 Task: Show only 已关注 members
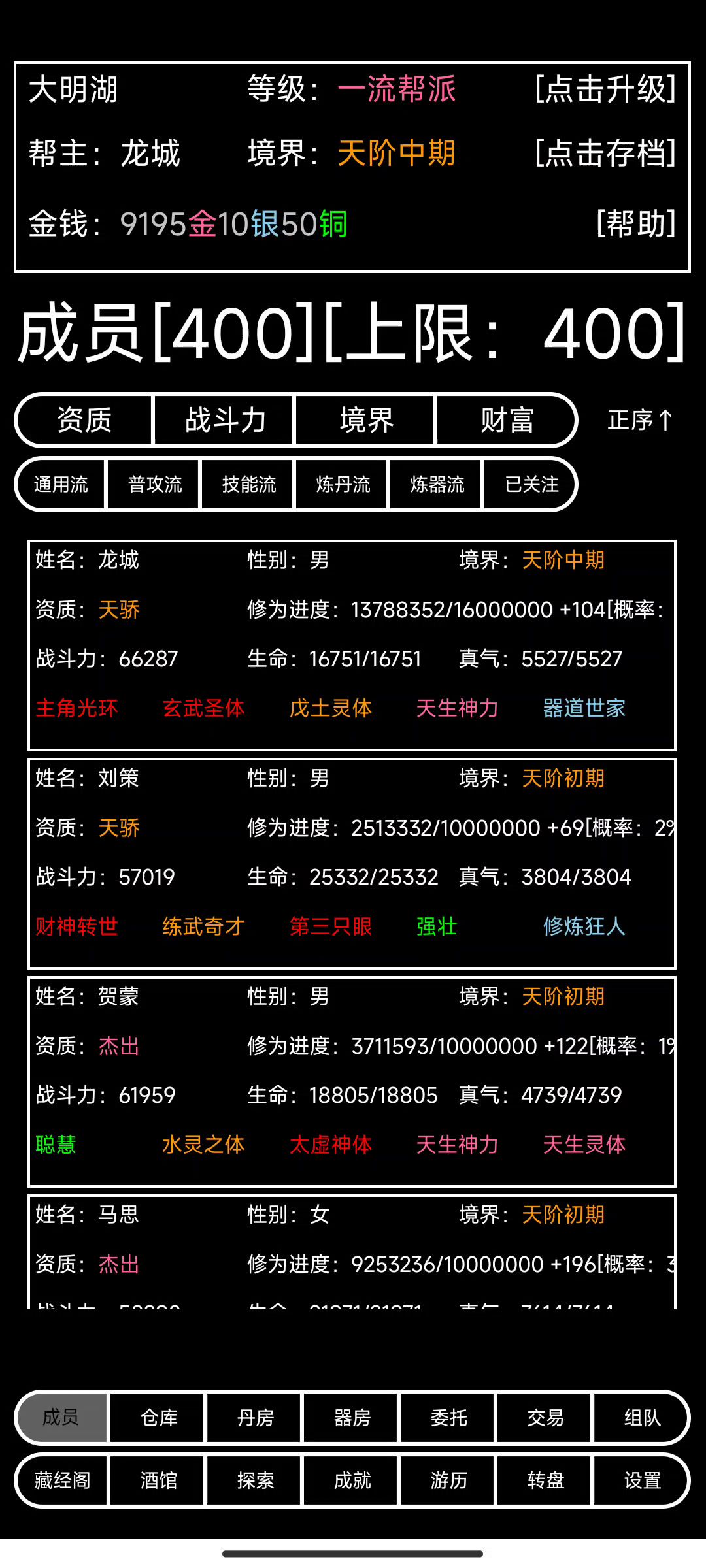(x=531, y=484)
